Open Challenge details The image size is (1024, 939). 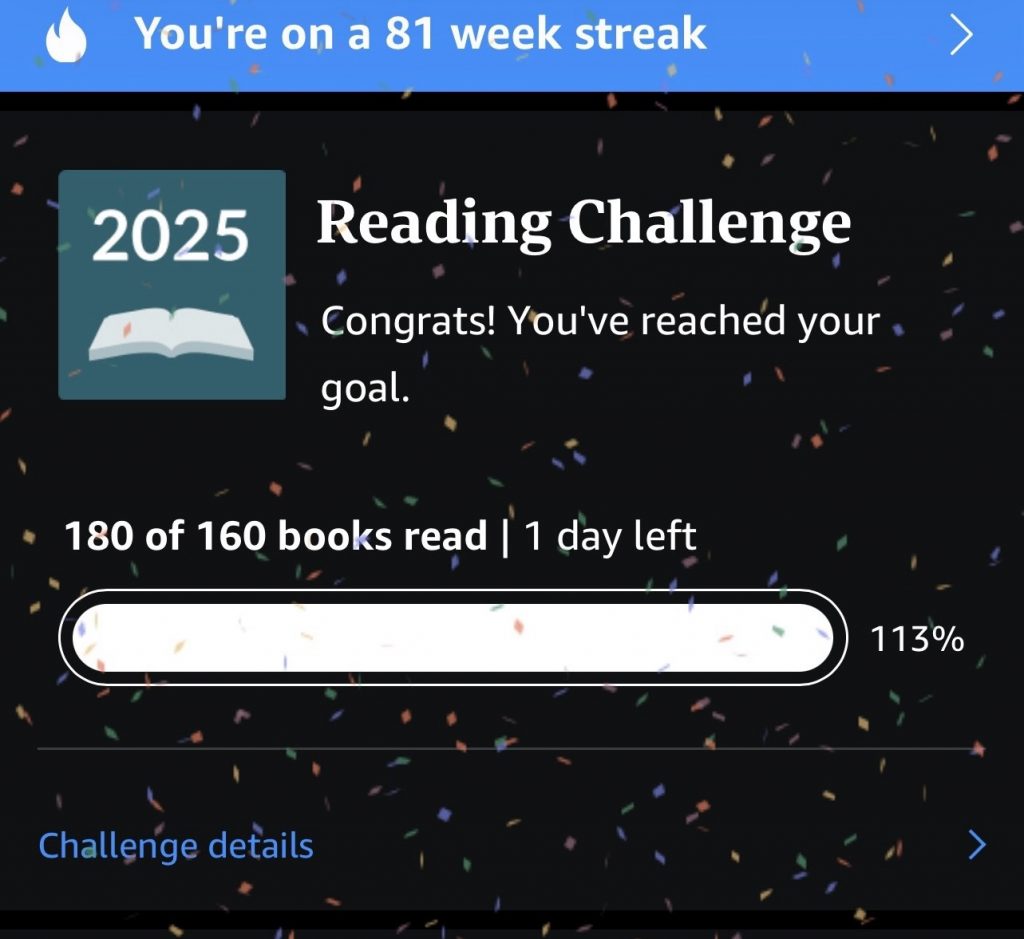tap(176, 846)
